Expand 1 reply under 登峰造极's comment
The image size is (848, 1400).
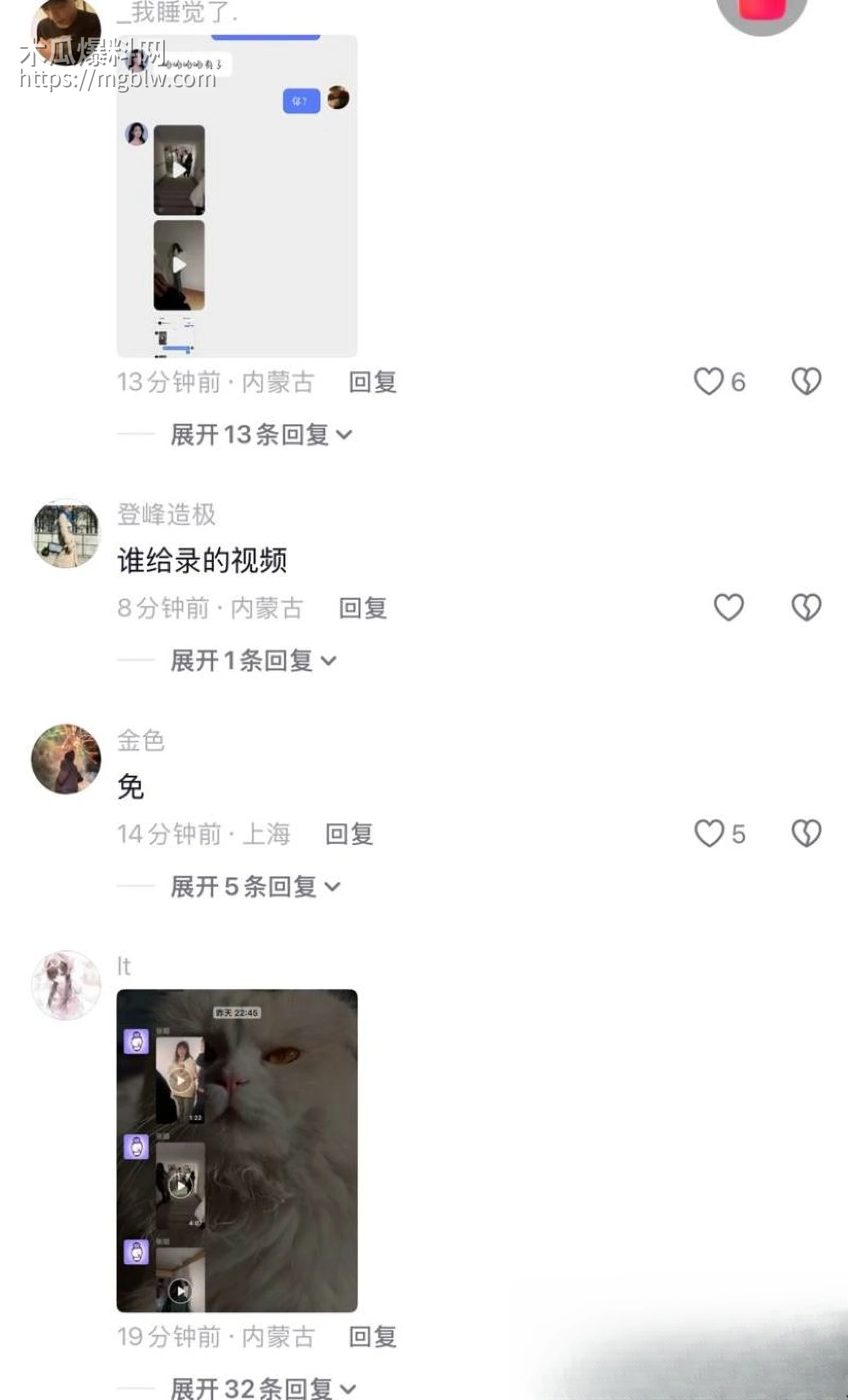(x=253, y=661)
